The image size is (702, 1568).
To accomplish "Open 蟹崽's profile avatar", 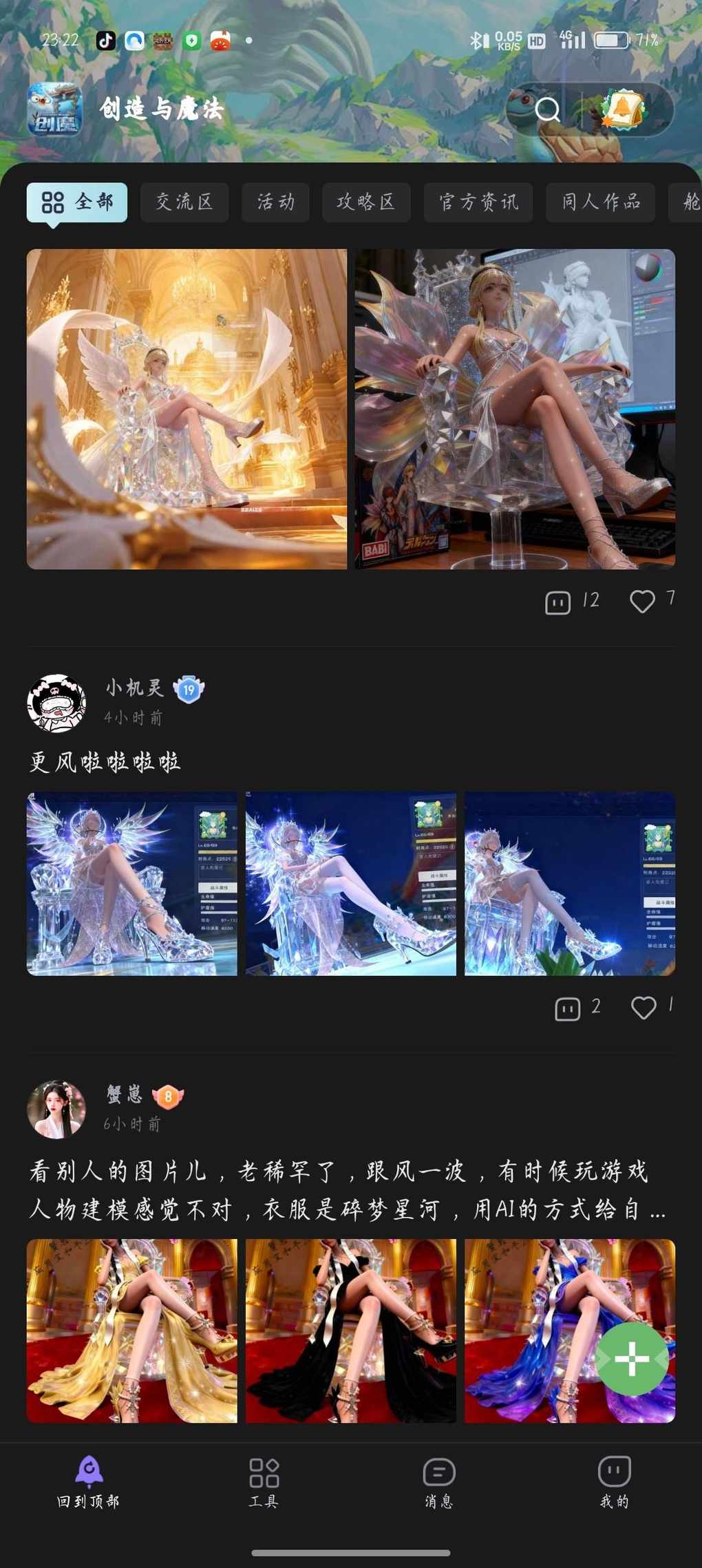I will [56, 1109].
